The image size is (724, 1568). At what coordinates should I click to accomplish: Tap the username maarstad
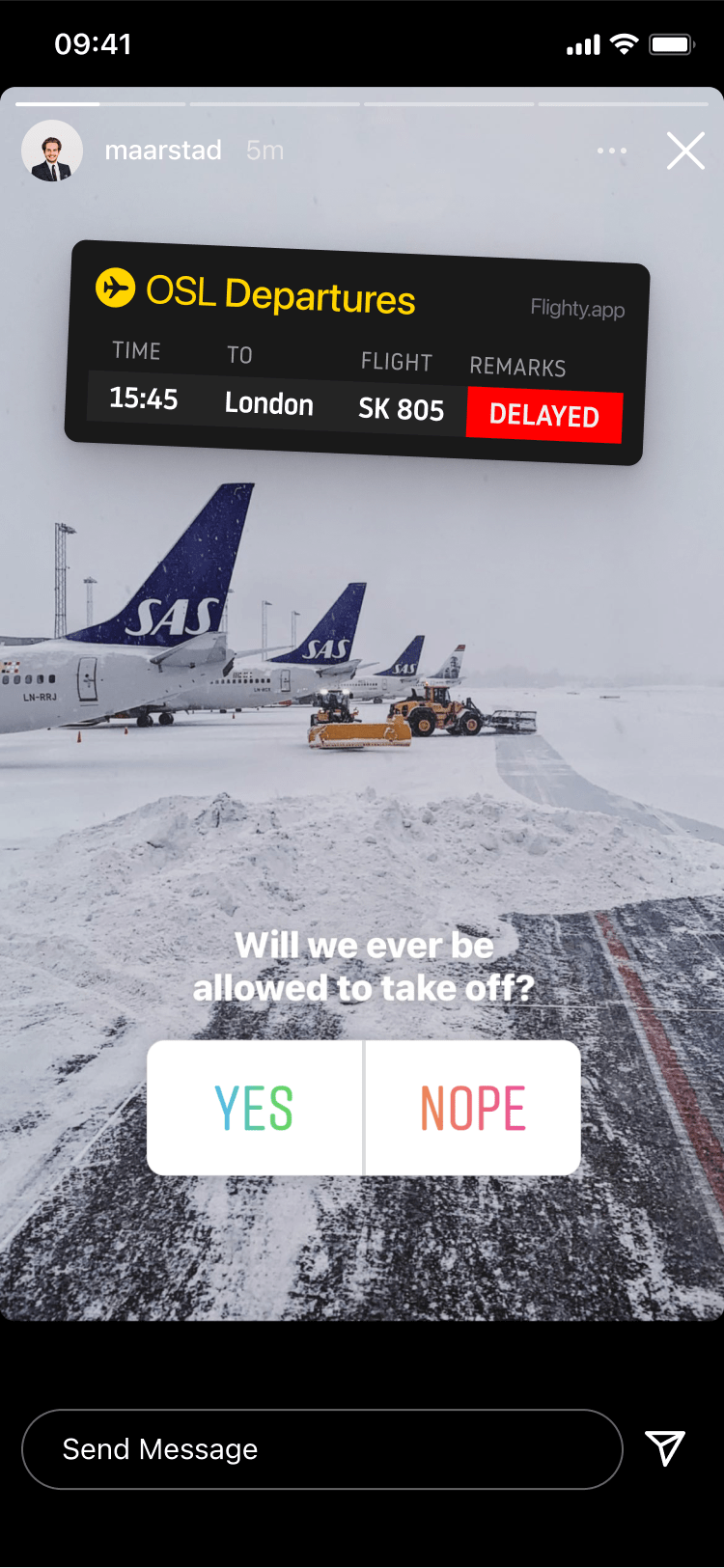point(163,150)
